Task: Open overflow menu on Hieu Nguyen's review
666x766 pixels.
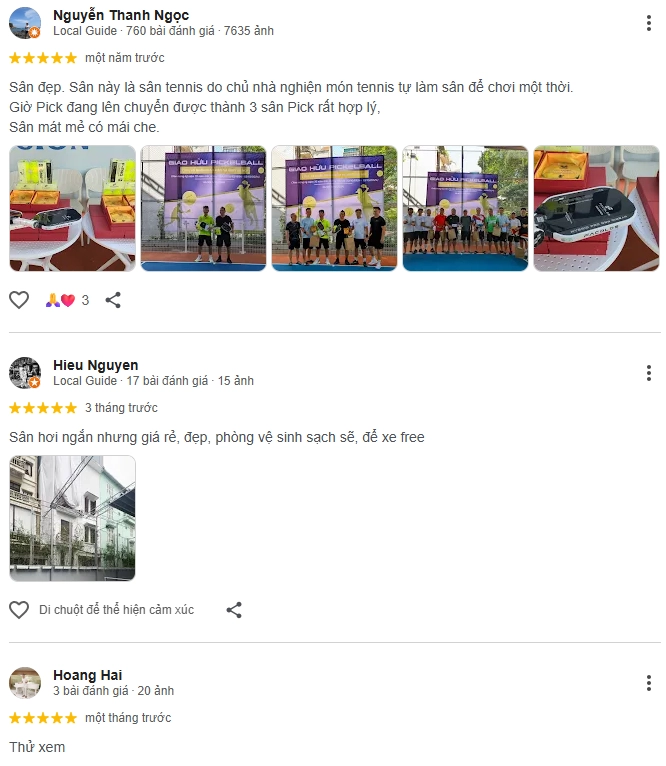Action: point(648,373)
